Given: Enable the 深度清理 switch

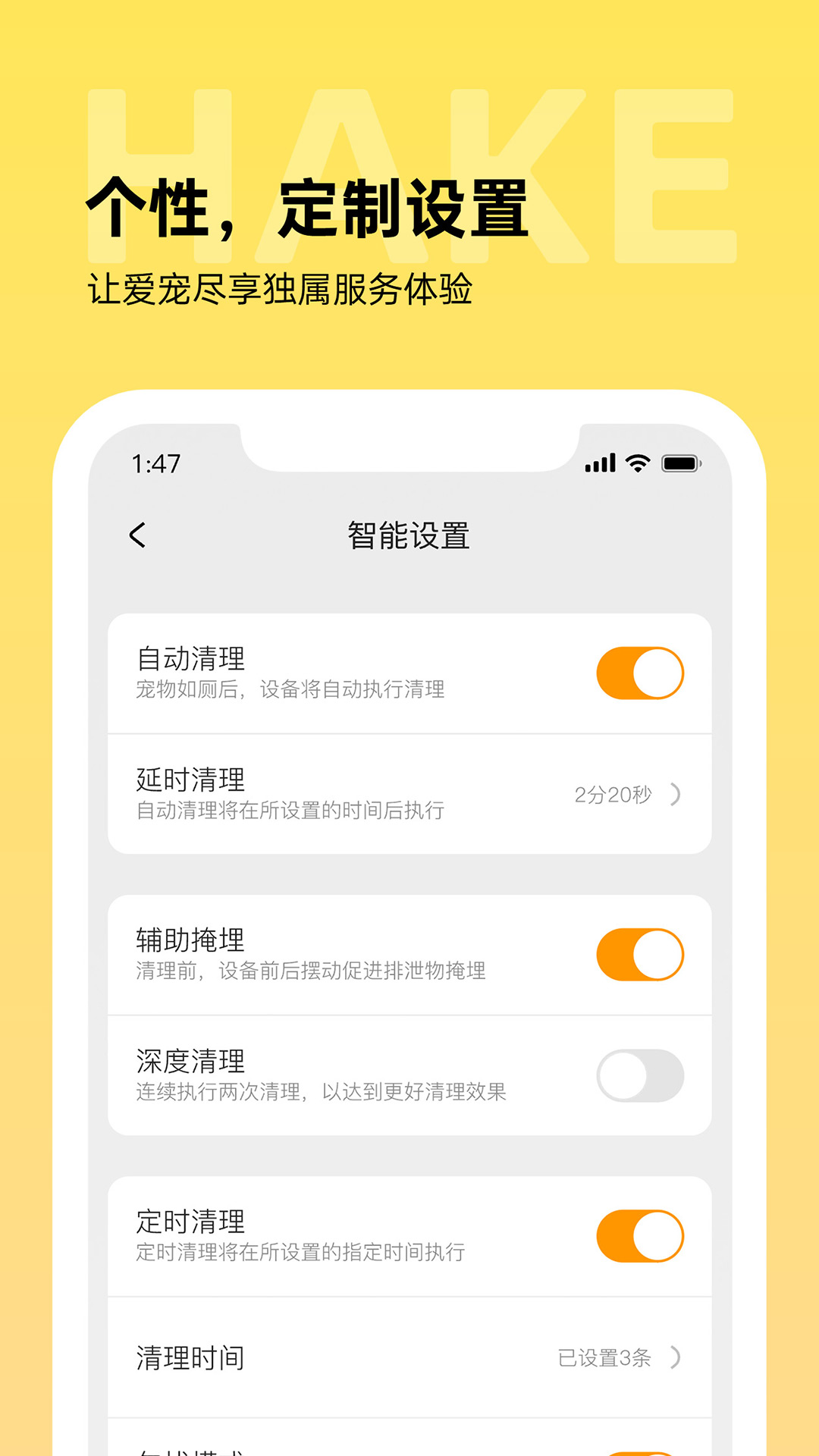Looking at the screenshot, I should tap(641, 1074).
